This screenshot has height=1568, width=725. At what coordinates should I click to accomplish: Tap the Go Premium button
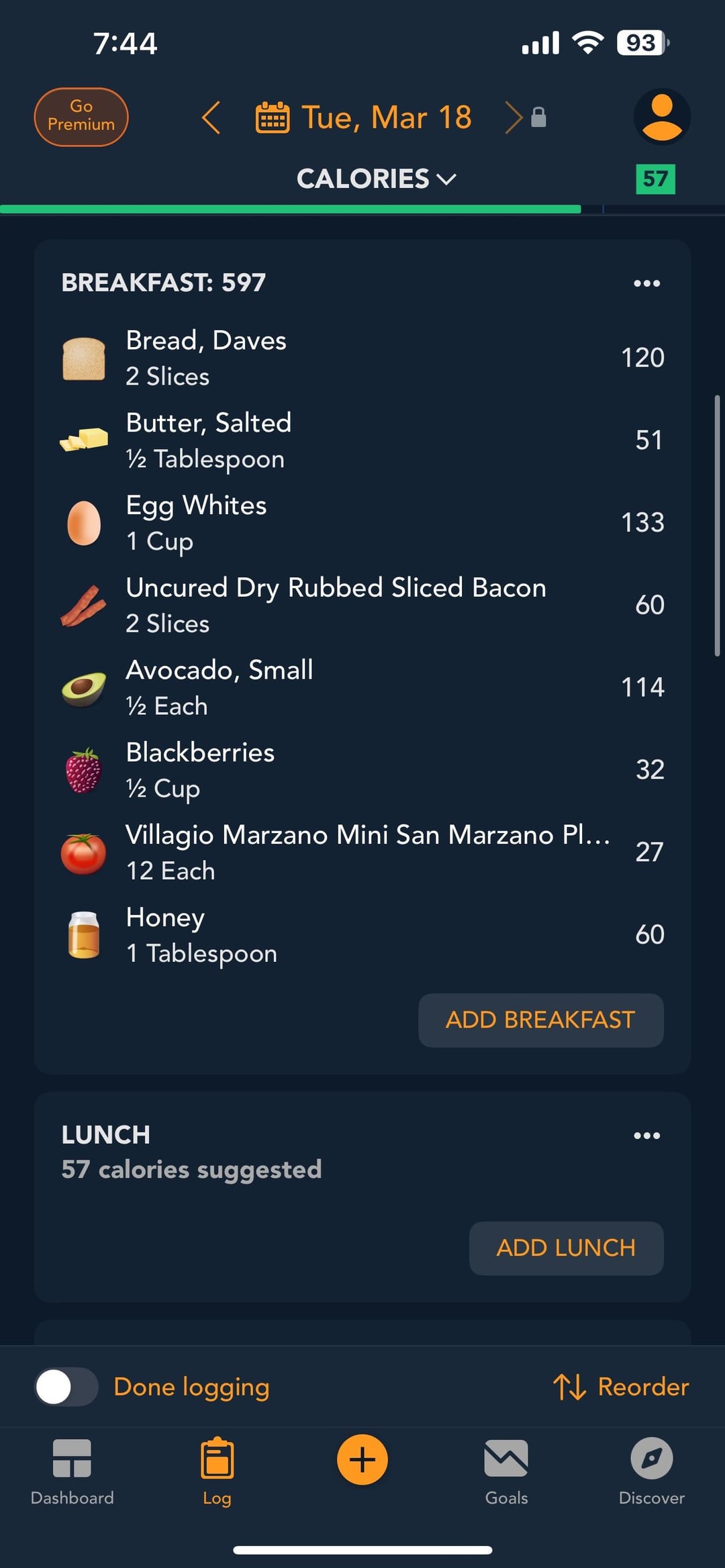coord(81,117)
